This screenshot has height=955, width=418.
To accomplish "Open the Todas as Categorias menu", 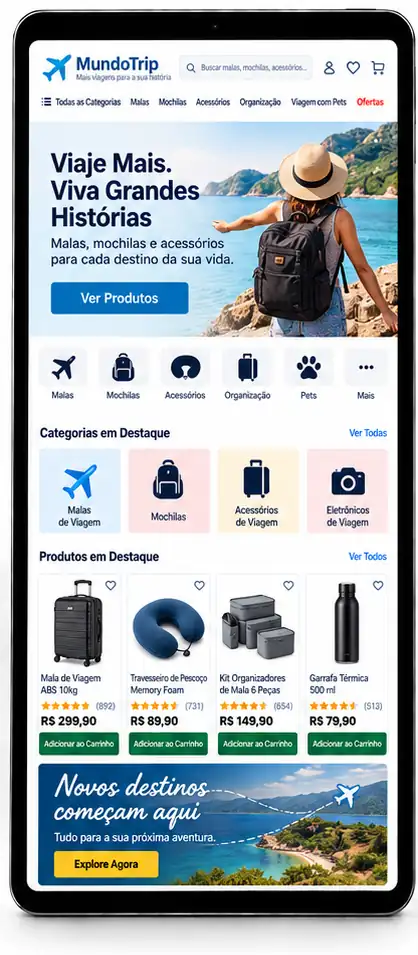I will [x=81, y=102].
